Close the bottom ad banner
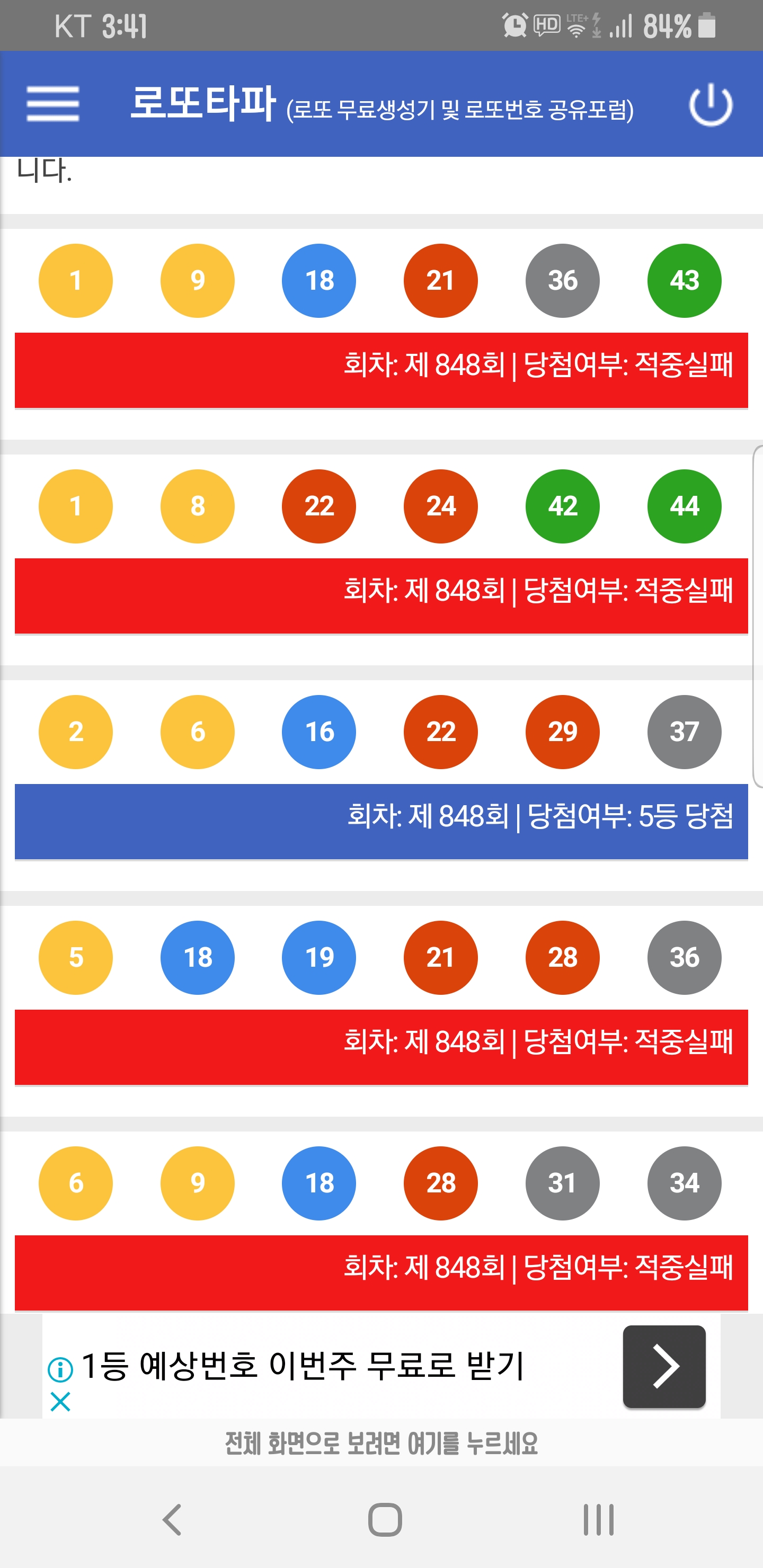This screenshot has height=1568, width=763. [60, 1402]
